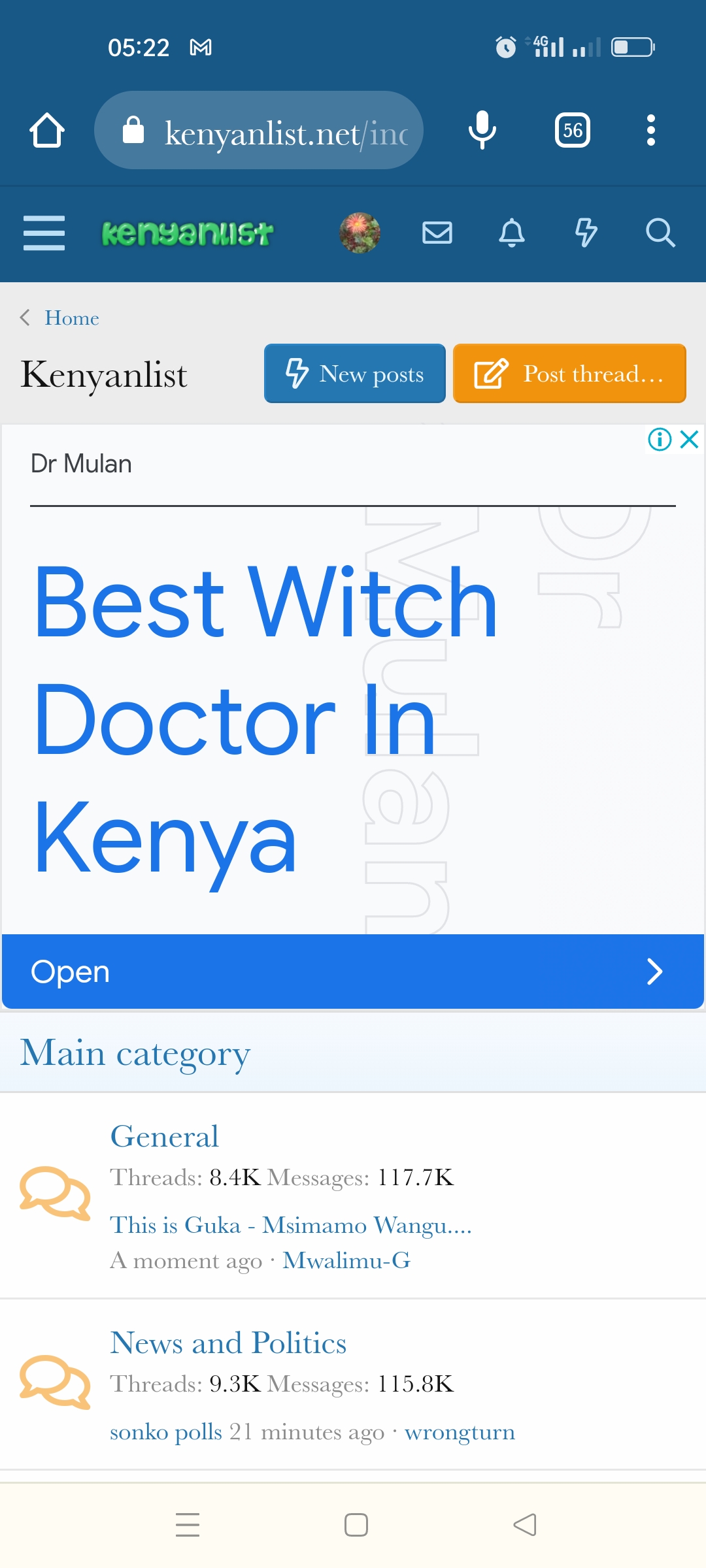Open the user profile avatar

360,233
